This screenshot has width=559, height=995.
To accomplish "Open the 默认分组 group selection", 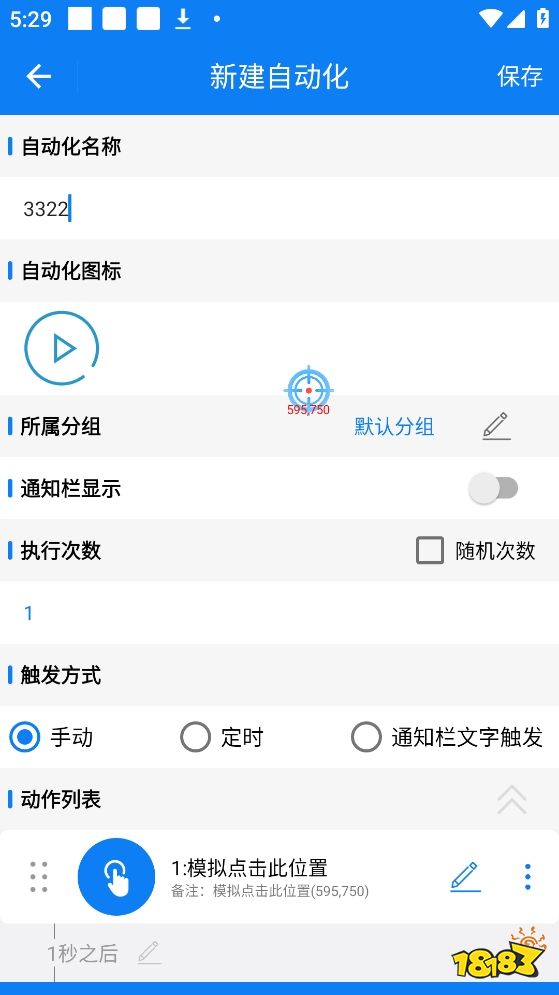I will [394, 426].
